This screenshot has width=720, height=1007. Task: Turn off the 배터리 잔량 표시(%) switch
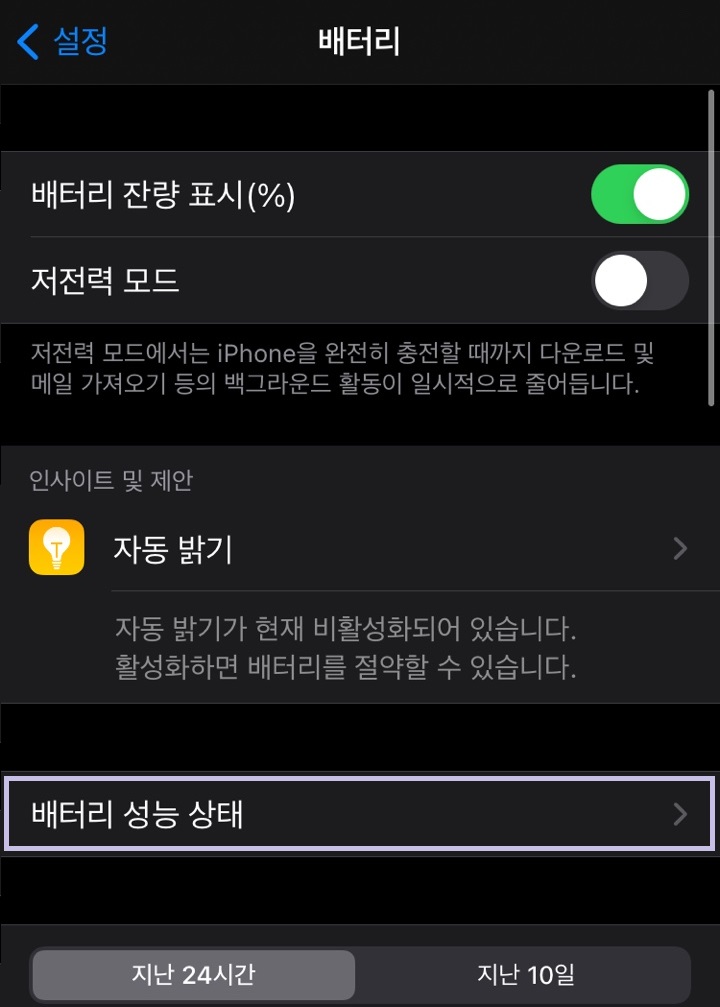coord(639,194)
